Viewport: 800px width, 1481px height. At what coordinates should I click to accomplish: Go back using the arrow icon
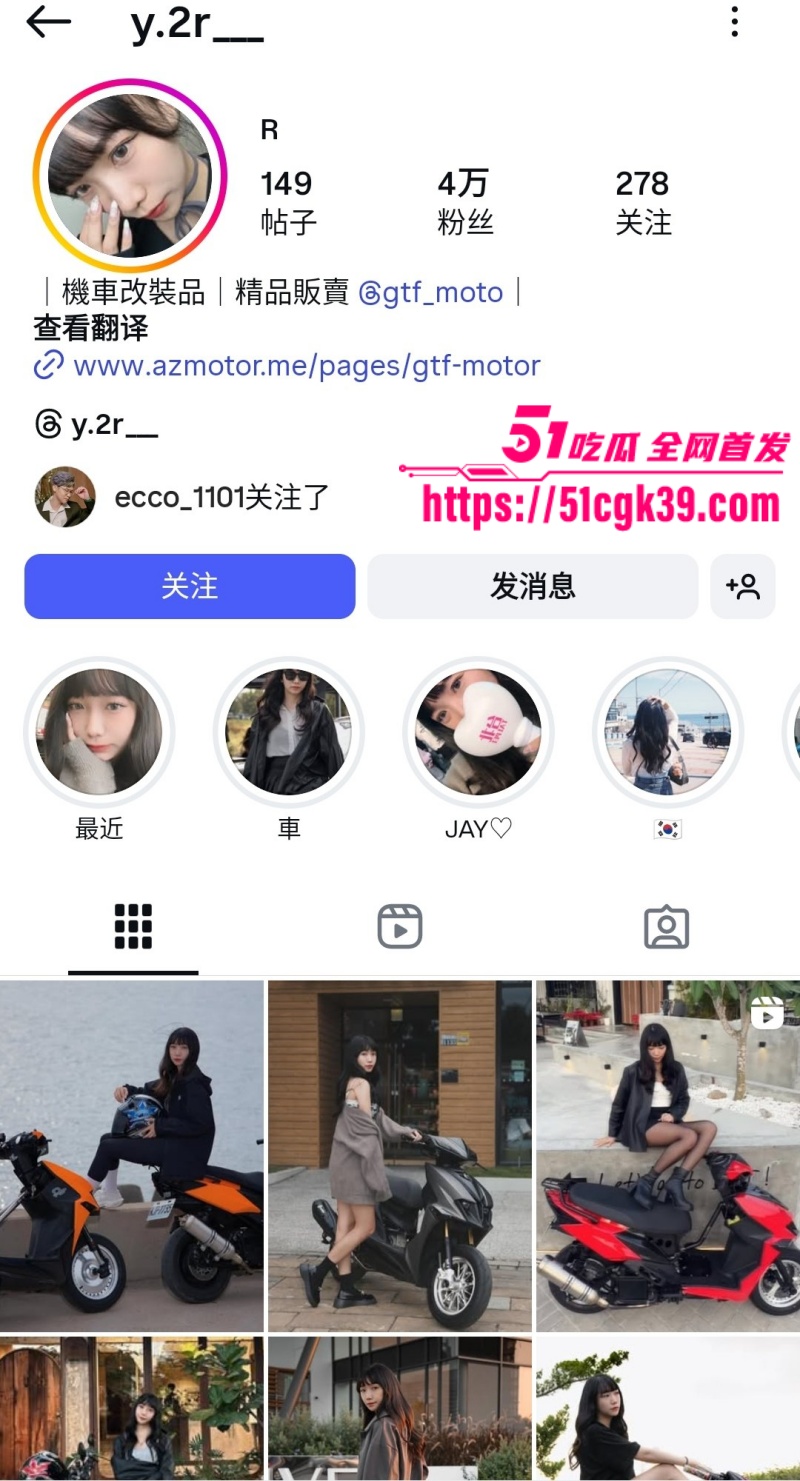(49, 22)
